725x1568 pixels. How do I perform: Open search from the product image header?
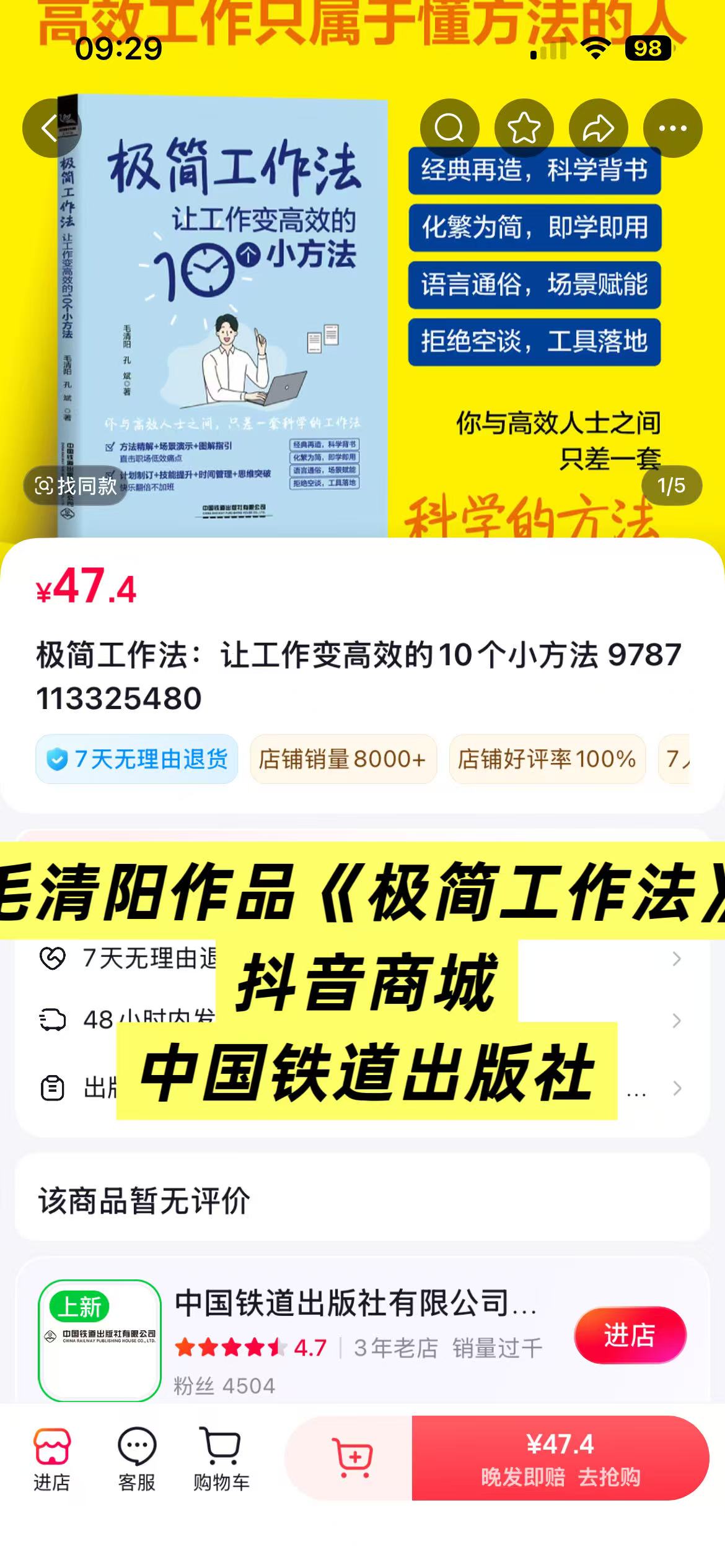point(449,128)
